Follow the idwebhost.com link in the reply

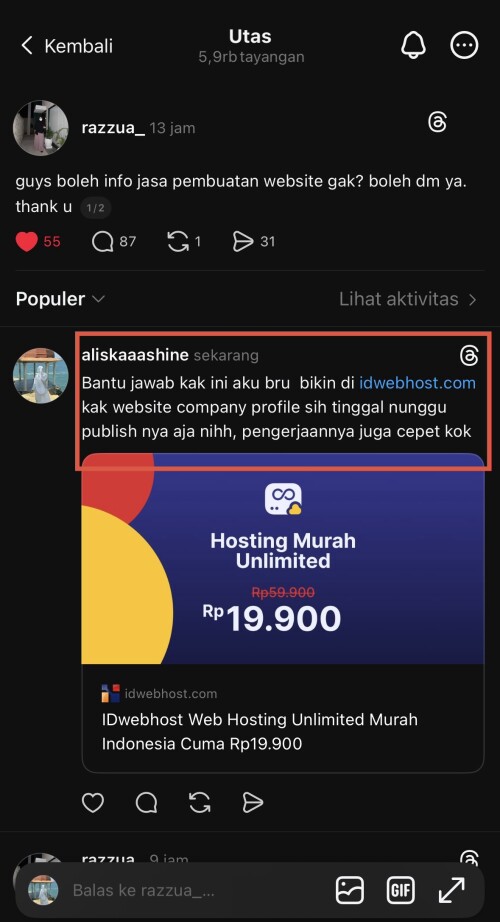coord(417,383)
